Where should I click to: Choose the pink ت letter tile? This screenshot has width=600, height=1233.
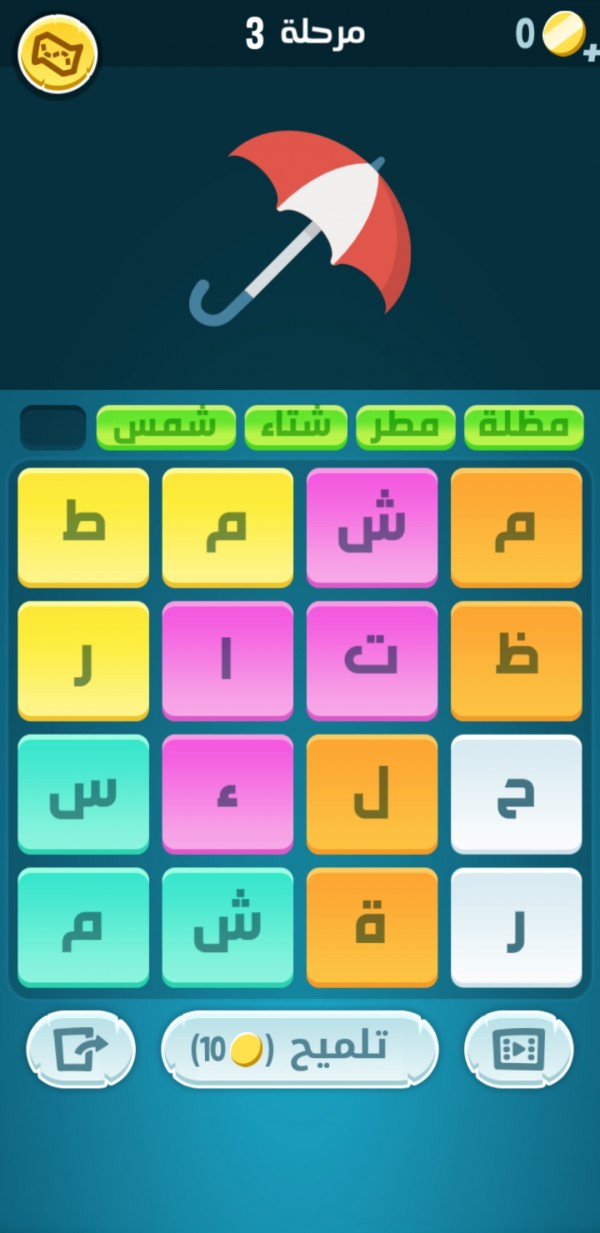coord(372,660)
